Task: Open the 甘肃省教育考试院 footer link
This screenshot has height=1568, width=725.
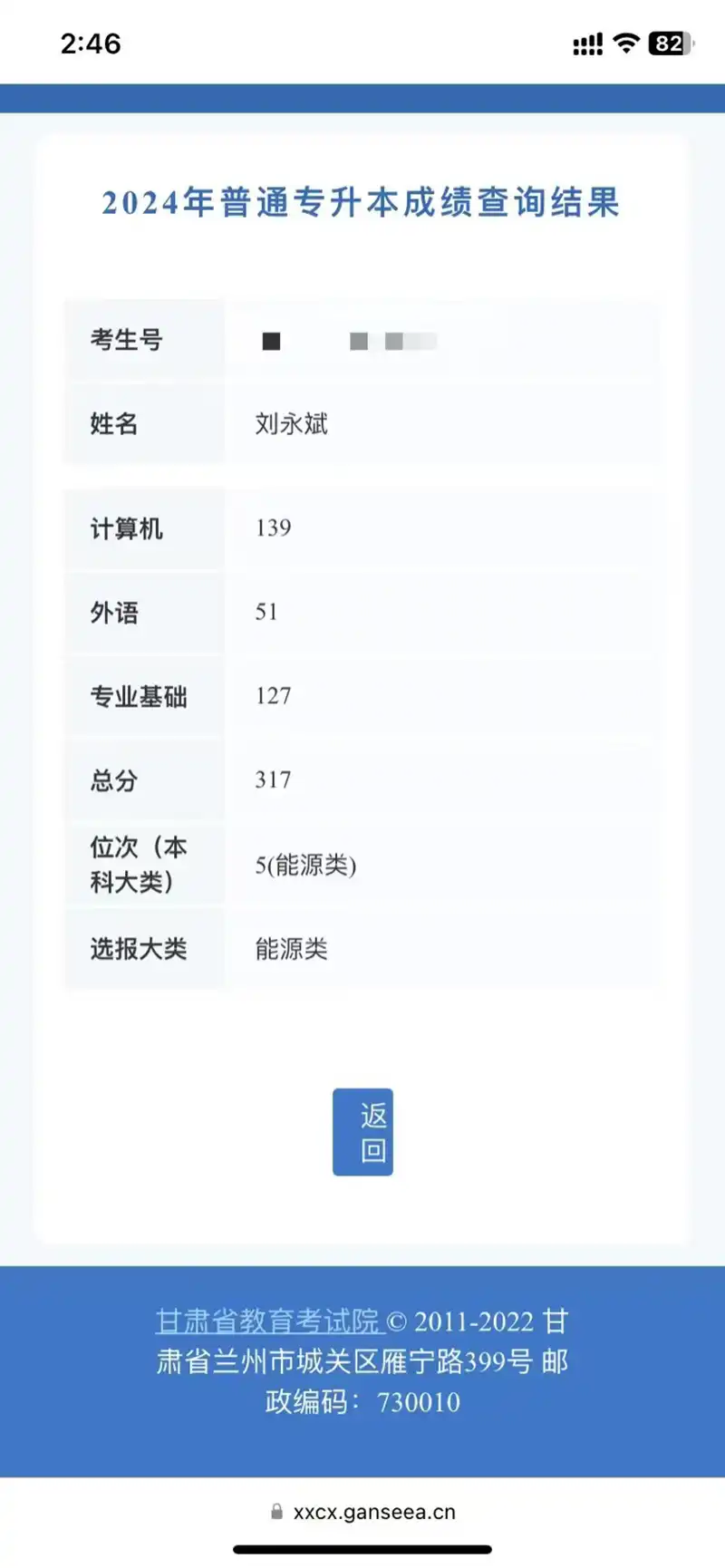Action: (269, 1321)
